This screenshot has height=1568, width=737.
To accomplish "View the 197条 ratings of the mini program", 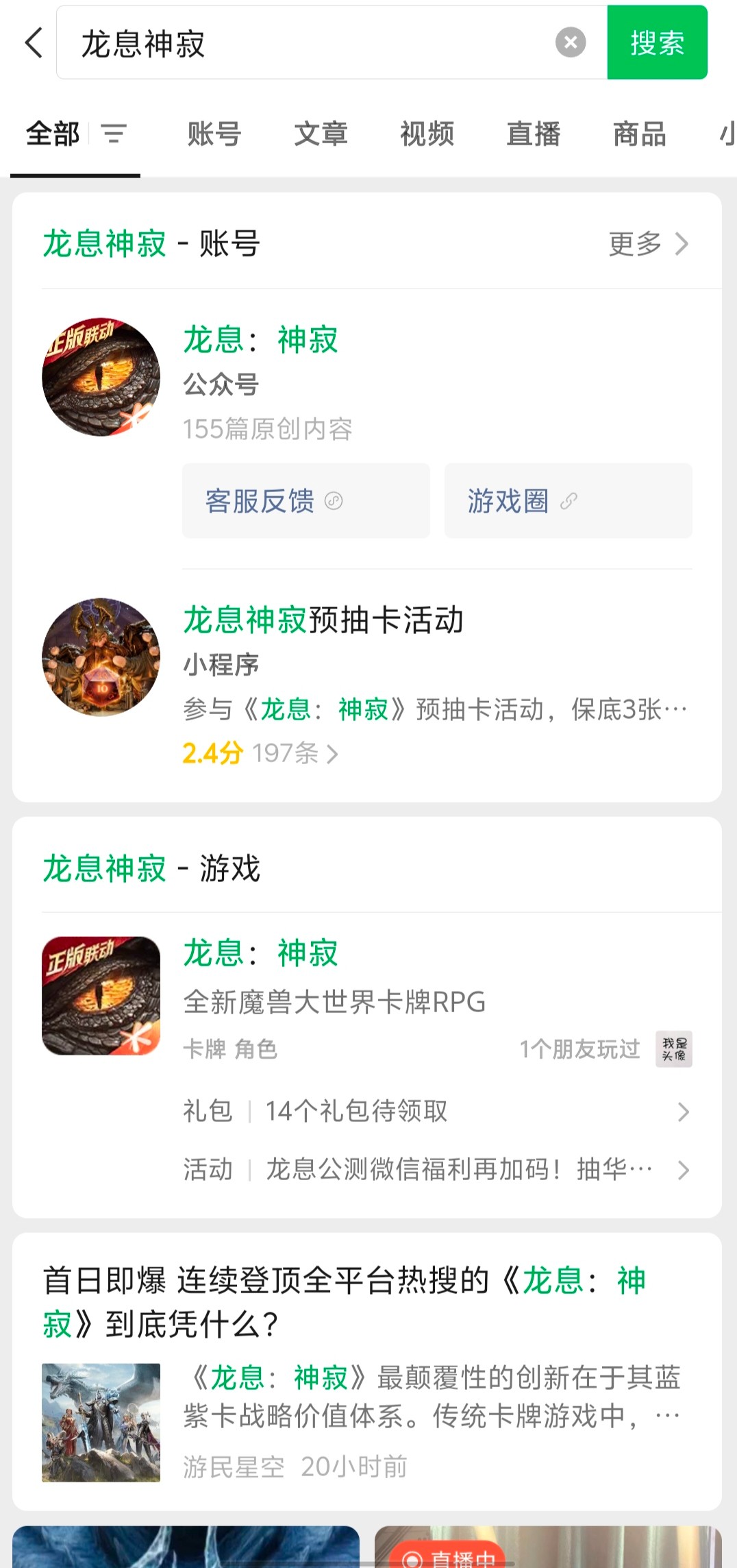I will (295, 754).
